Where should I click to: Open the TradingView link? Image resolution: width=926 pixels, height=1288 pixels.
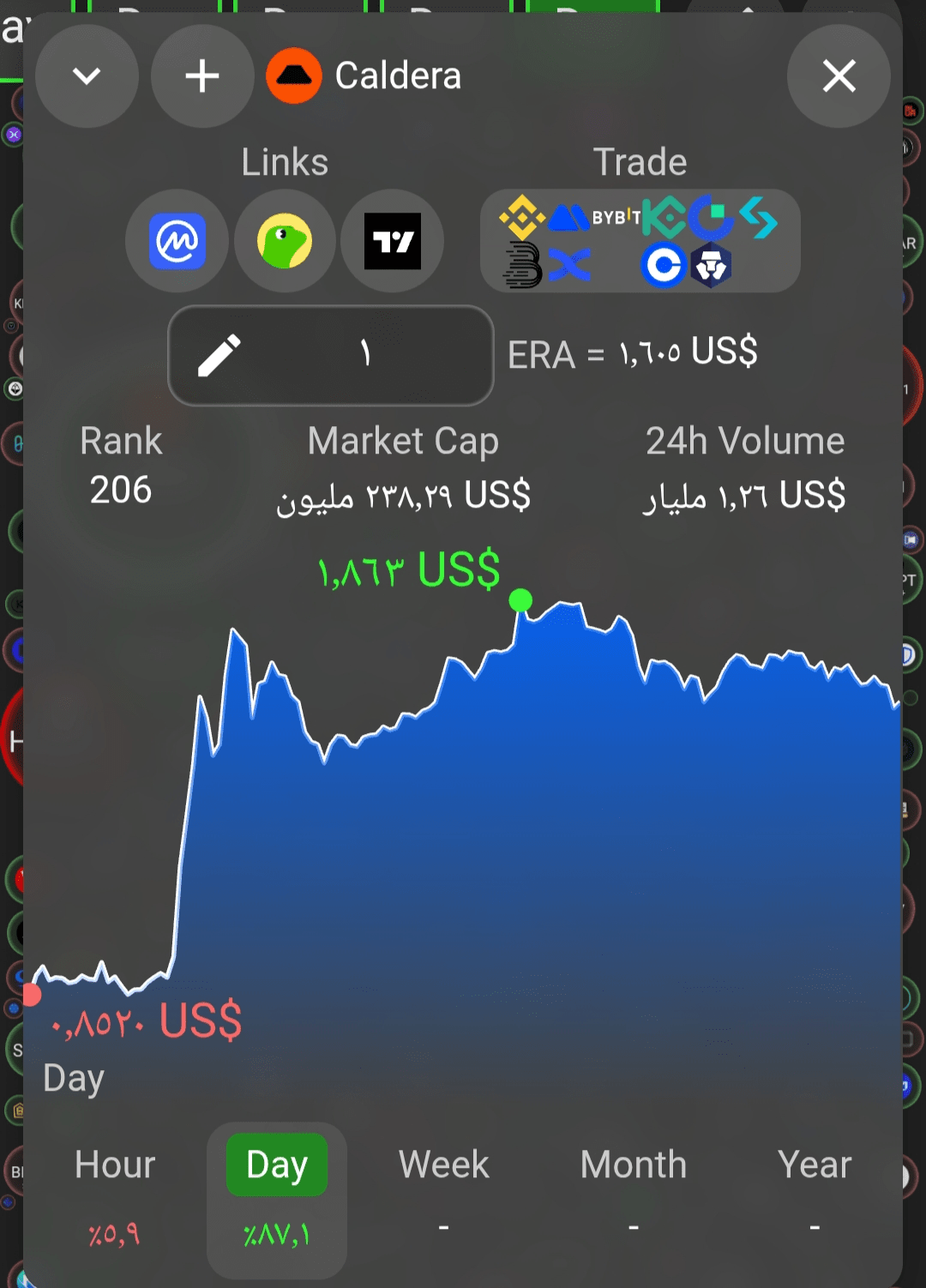click(393, 241)
